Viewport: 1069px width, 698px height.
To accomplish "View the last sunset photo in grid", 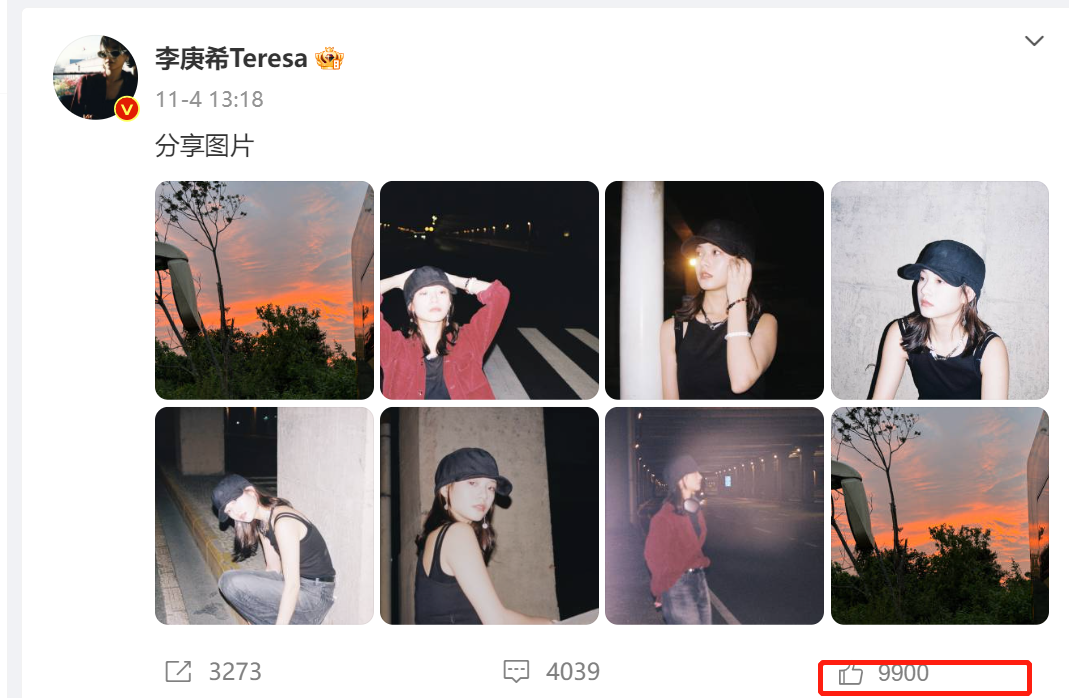I will (939, 515).
